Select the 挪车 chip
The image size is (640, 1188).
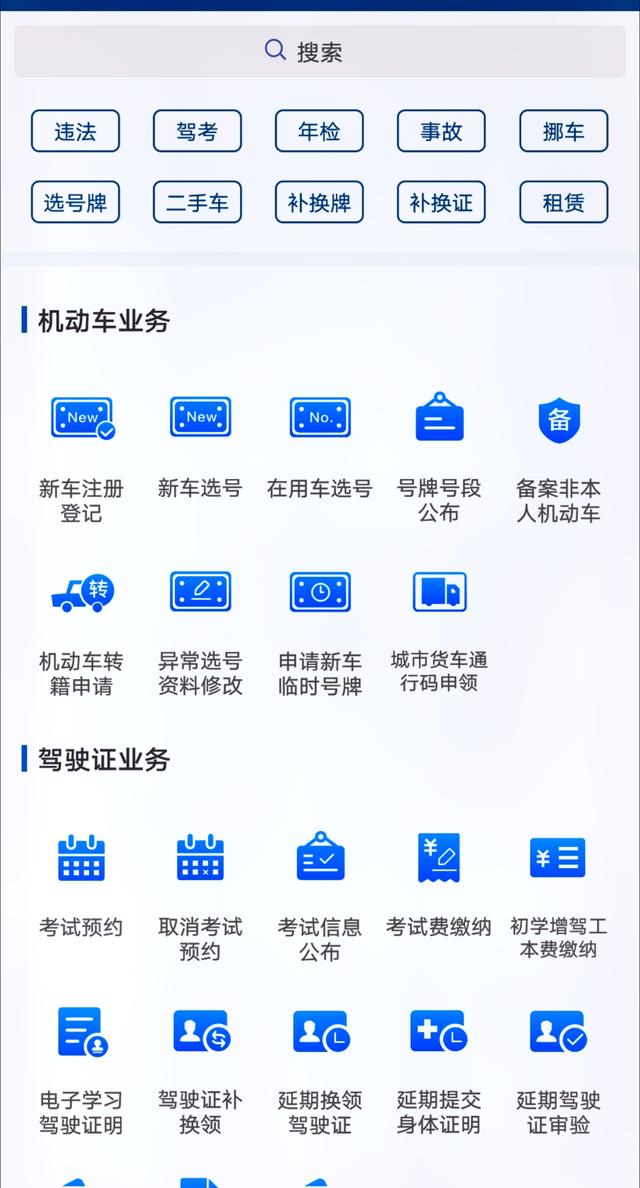(x=564, y=131)
